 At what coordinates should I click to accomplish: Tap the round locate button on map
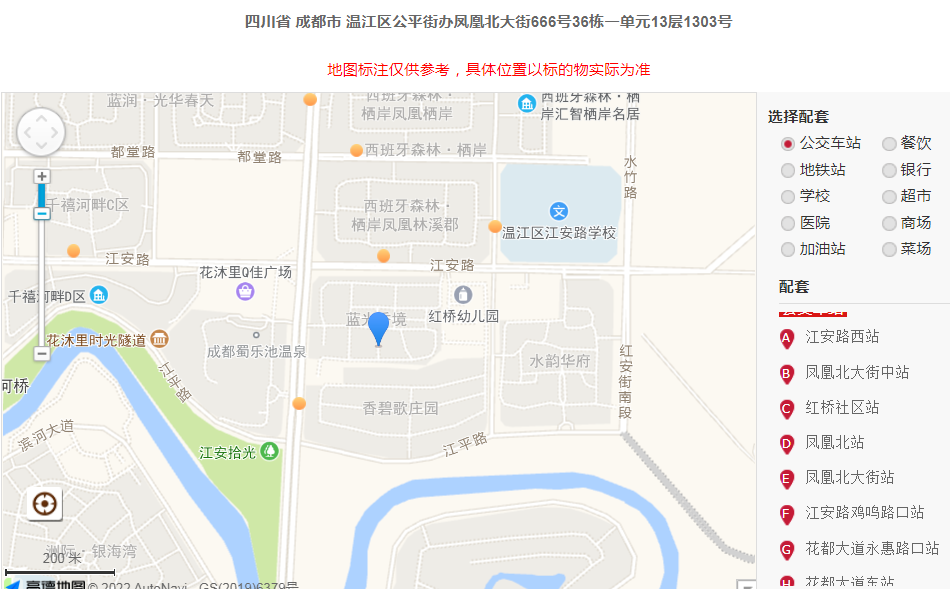coord(44,503)
